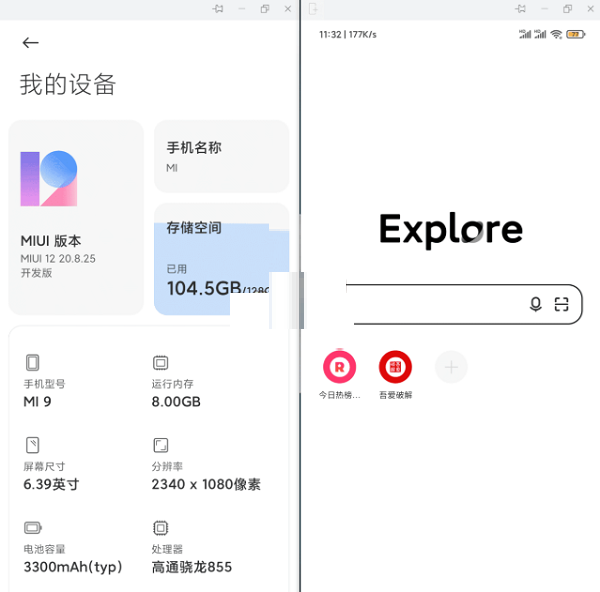This screenshot has height=592, width=600.
Task: Open the MIUI 版本 card
Action: point(76,218)
